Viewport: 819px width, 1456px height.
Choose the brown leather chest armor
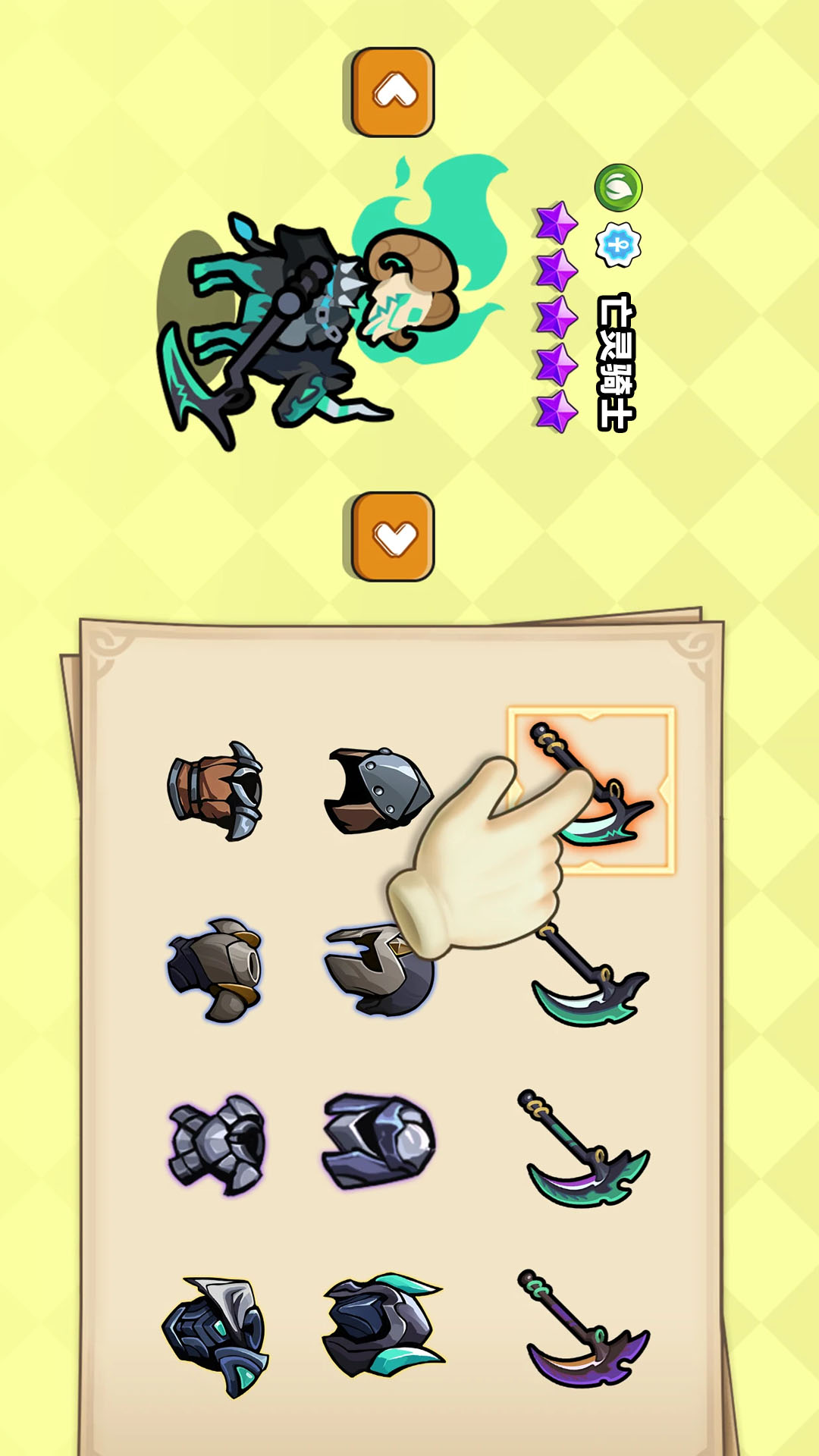point(216,791)
